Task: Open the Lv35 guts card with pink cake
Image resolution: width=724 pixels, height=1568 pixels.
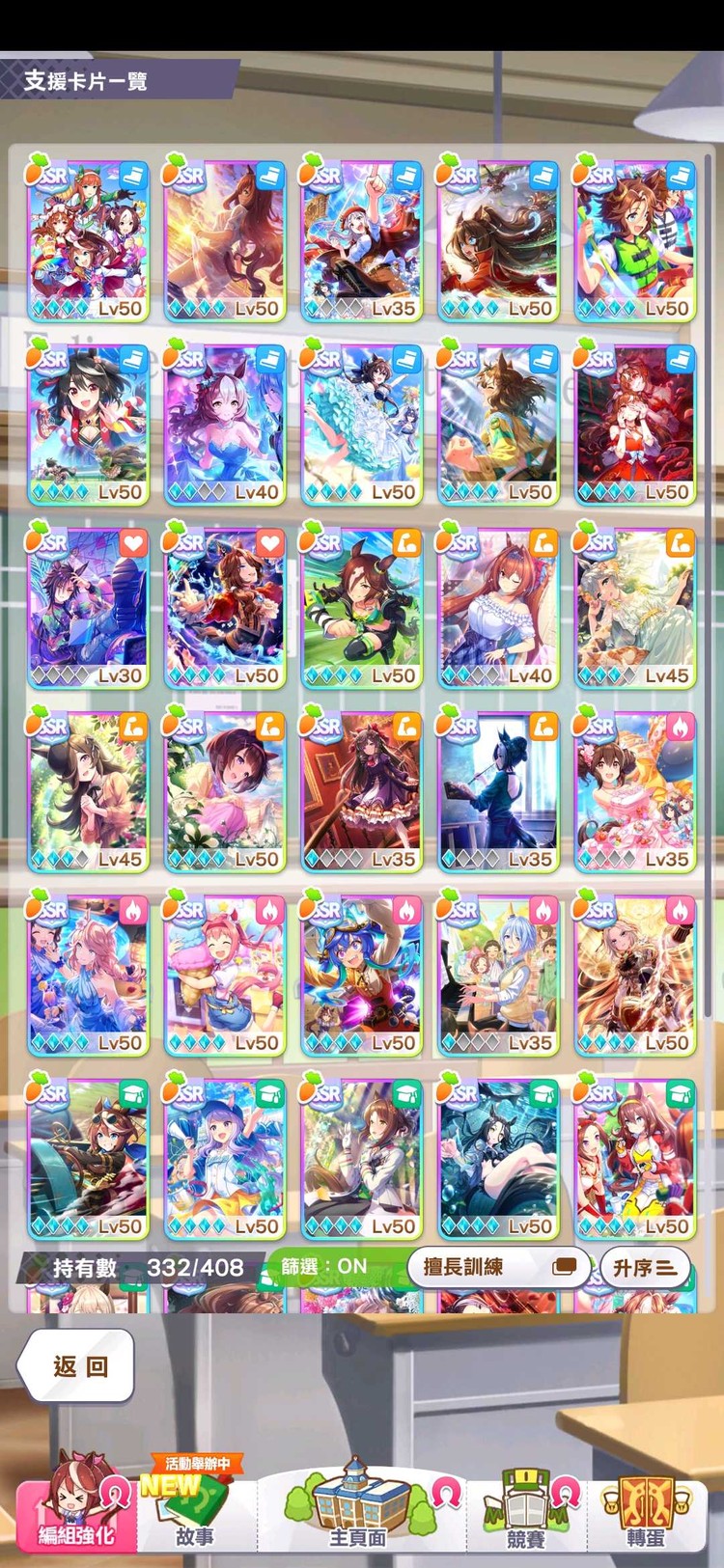Action: pos(635,791)
